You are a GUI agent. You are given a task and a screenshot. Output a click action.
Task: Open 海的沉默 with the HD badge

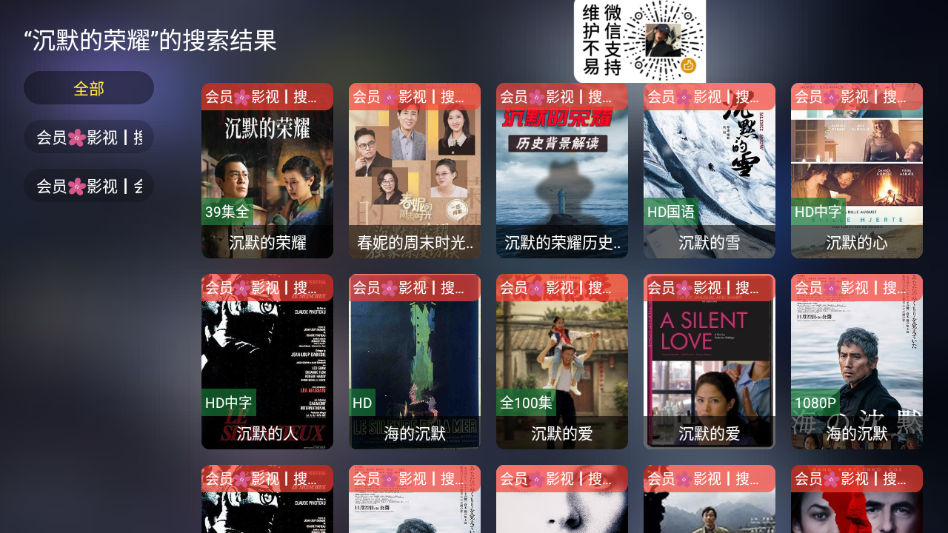pyautogui.click(x=414, y=361)
